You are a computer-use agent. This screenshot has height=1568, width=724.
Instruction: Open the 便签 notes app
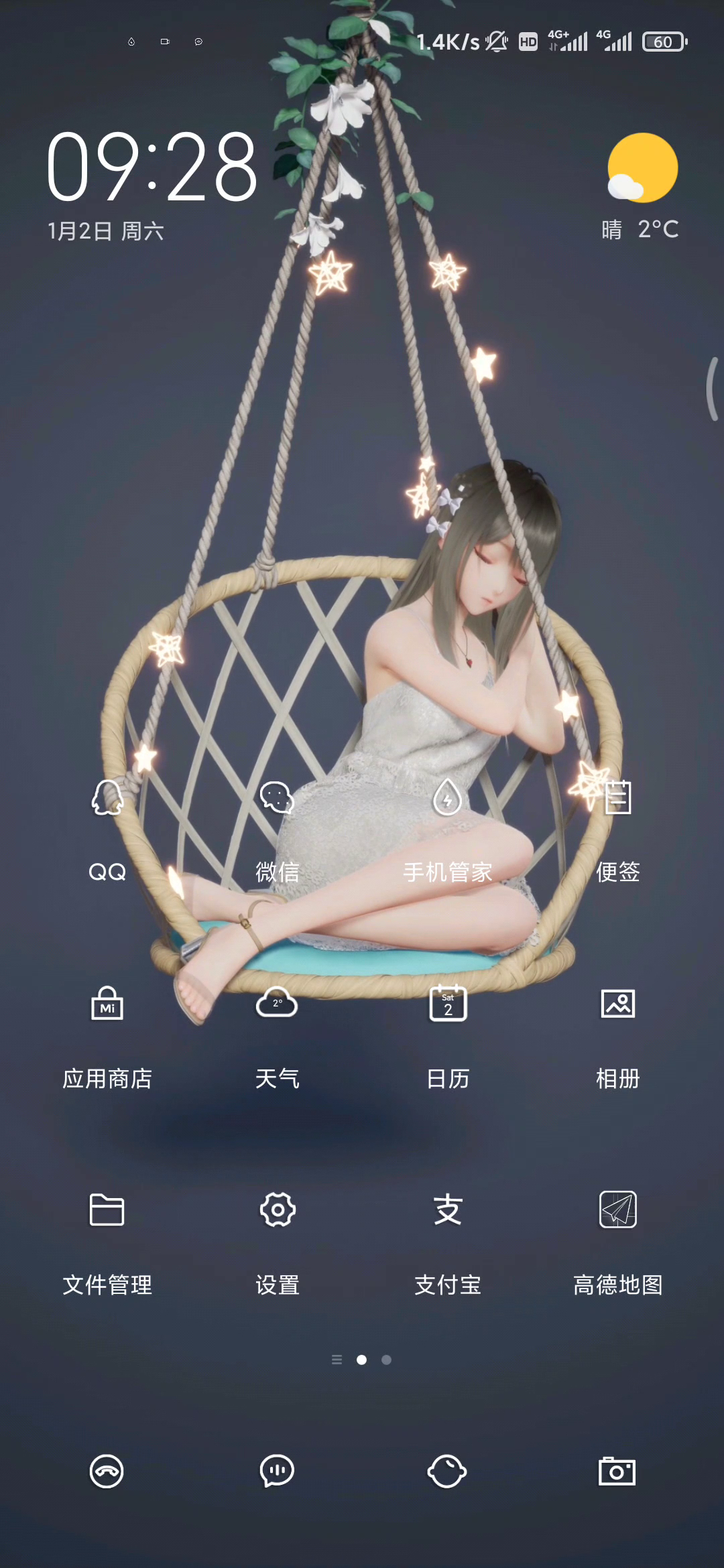coord(617,799)
